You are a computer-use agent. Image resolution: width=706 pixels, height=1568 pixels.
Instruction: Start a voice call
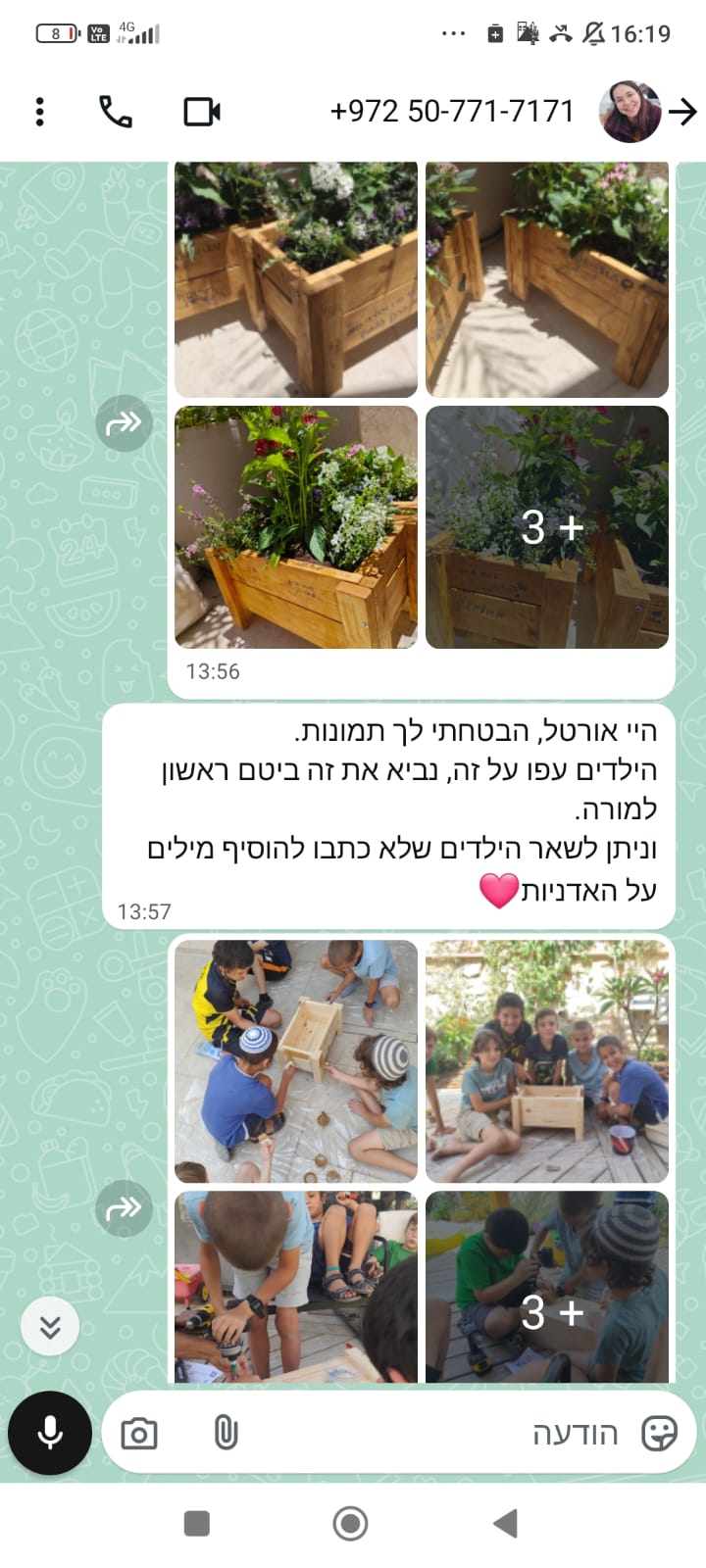[x=116, y=112]
